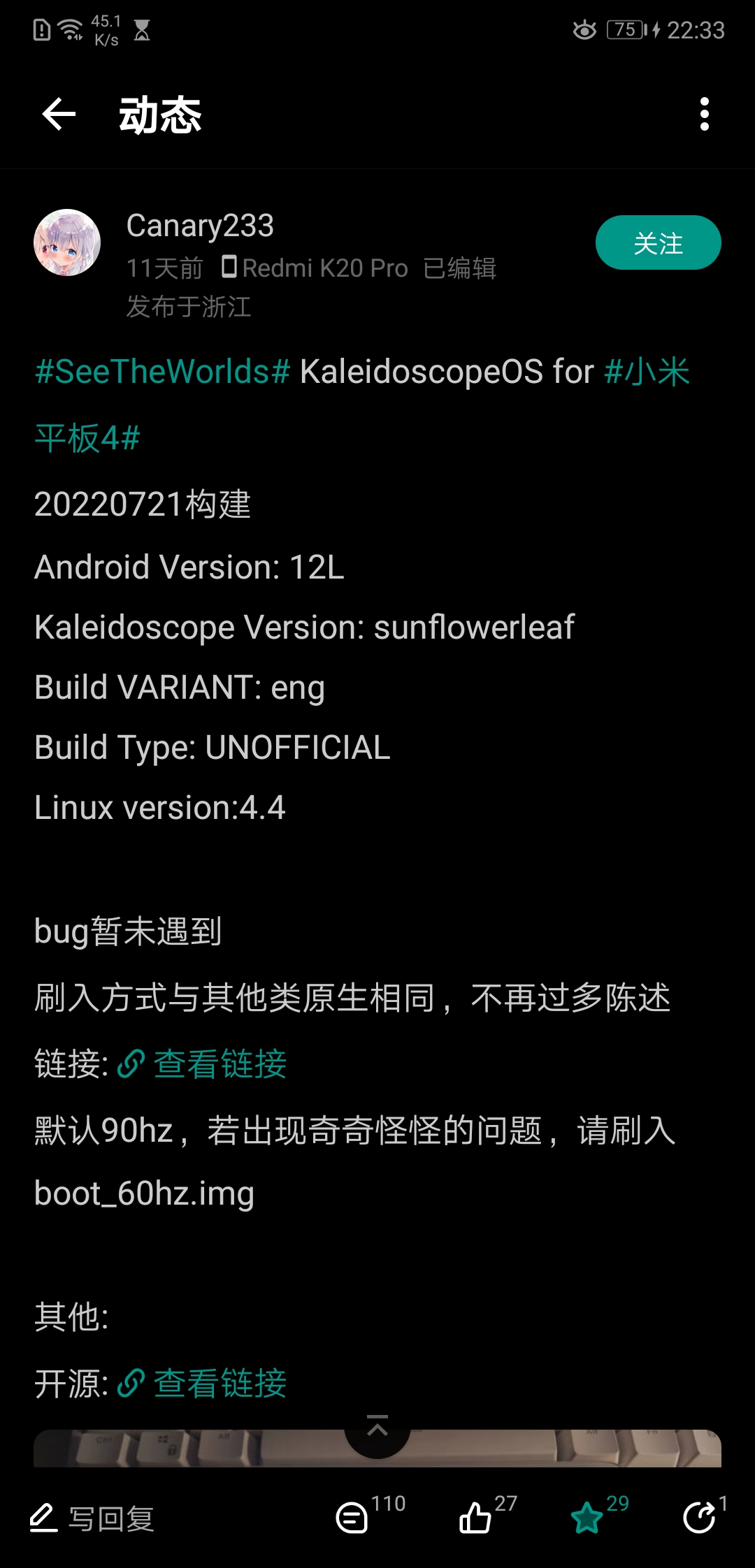Toggle the star favorite icon
Image resolution: width=755 pixels, height=1568 pixels.
pyautogui.click(x=598, y=1513)
